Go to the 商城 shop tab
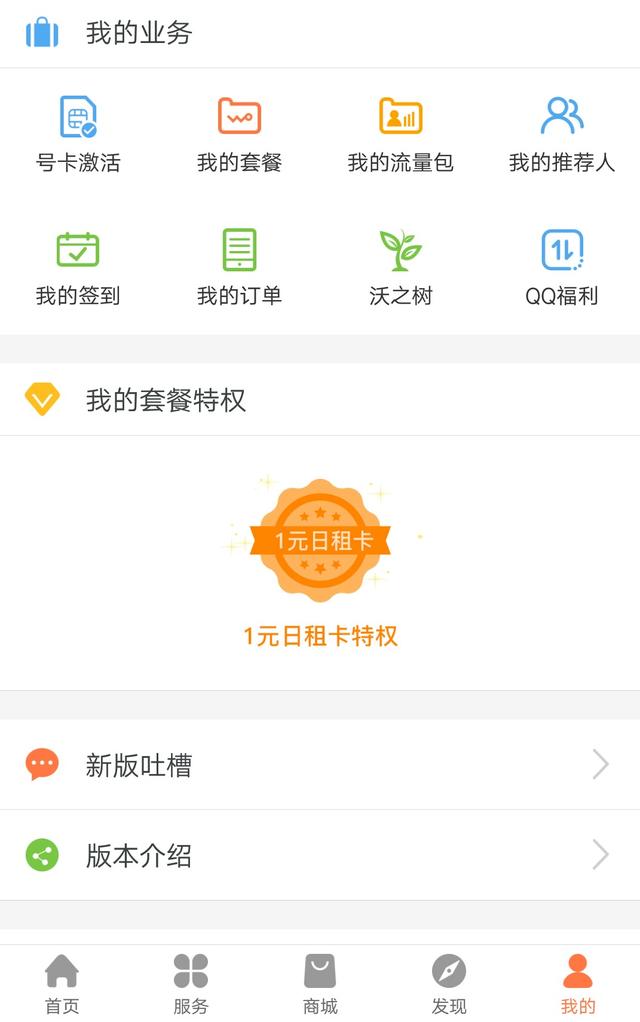Image resolution: width=640 pixels, height=1022 pixels. pos(320,983)
